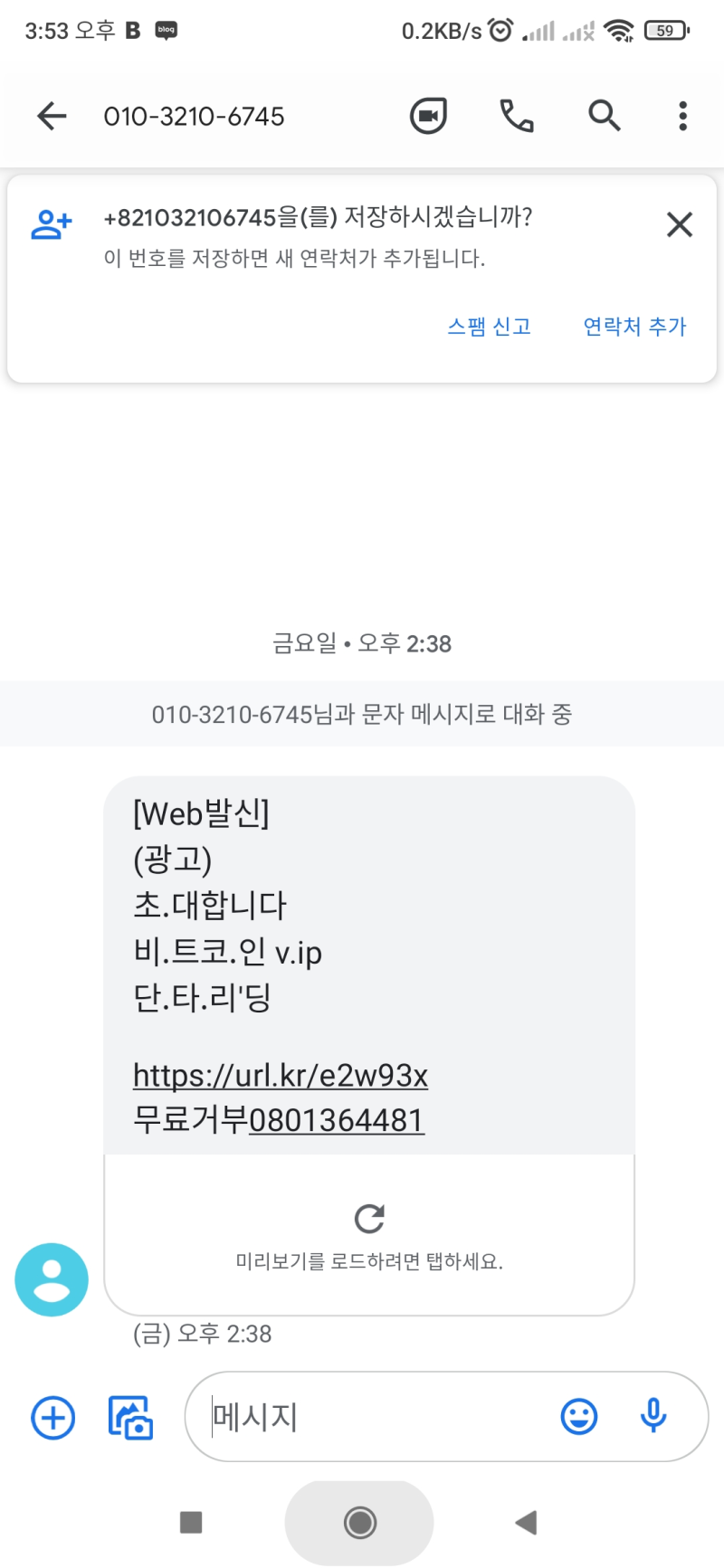Go back using the arrow in the top bar
The image size is (724, 1568).
51,115
